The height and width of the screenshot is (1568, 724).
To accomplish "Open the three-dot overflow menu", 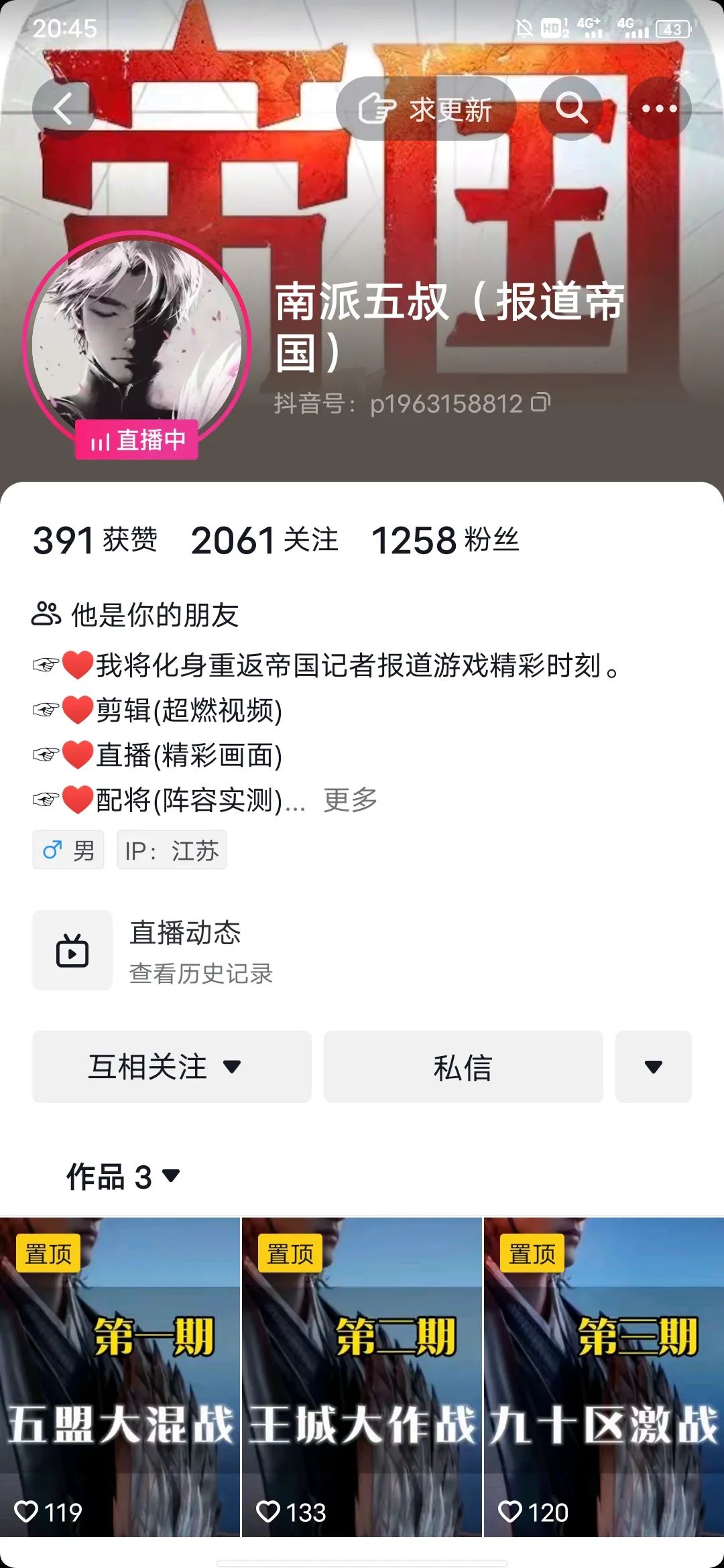I will [x=659, y=109].
